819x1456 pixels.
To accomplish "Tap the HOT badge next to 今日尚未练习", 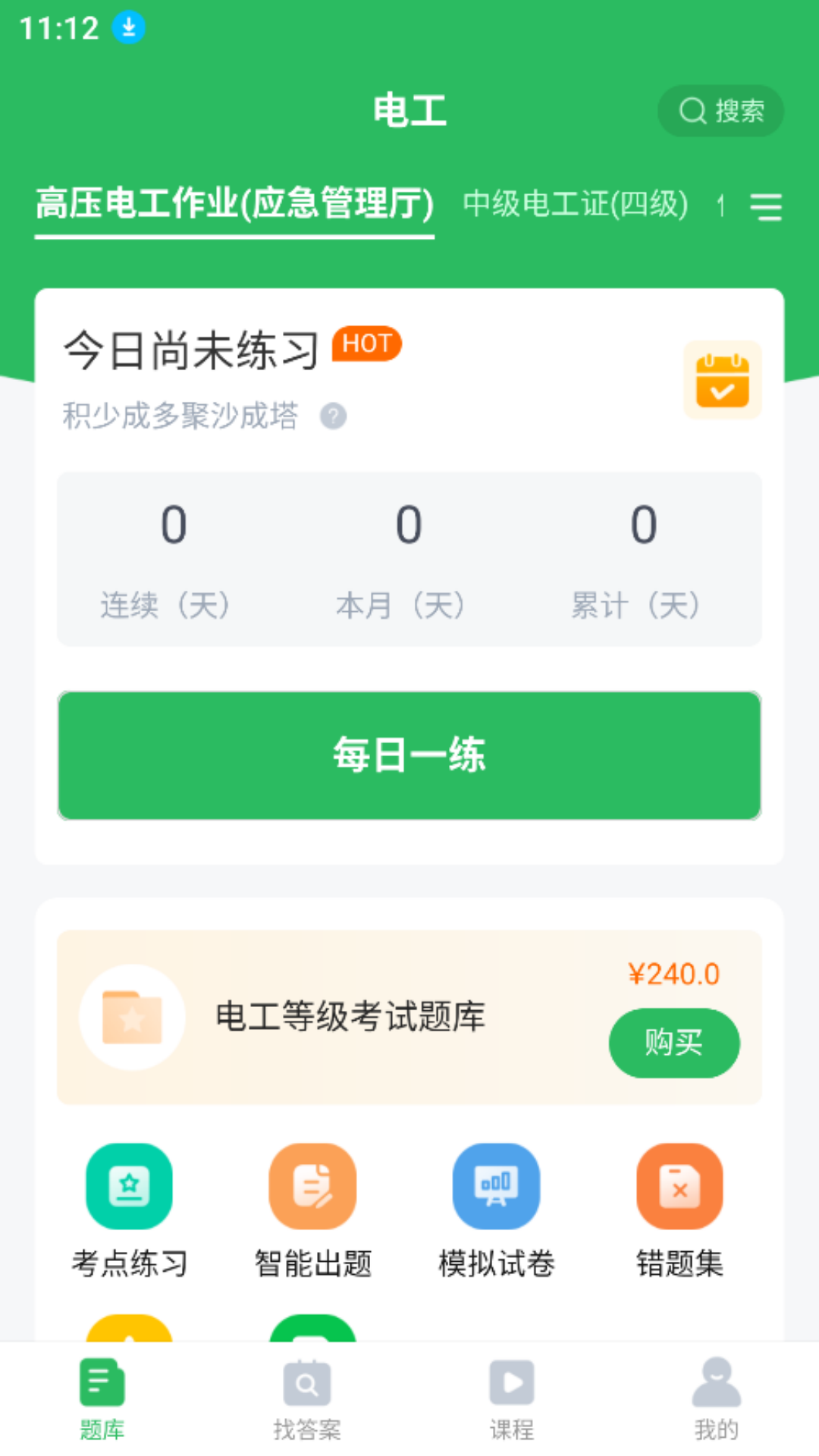I will tap(366, 344).
